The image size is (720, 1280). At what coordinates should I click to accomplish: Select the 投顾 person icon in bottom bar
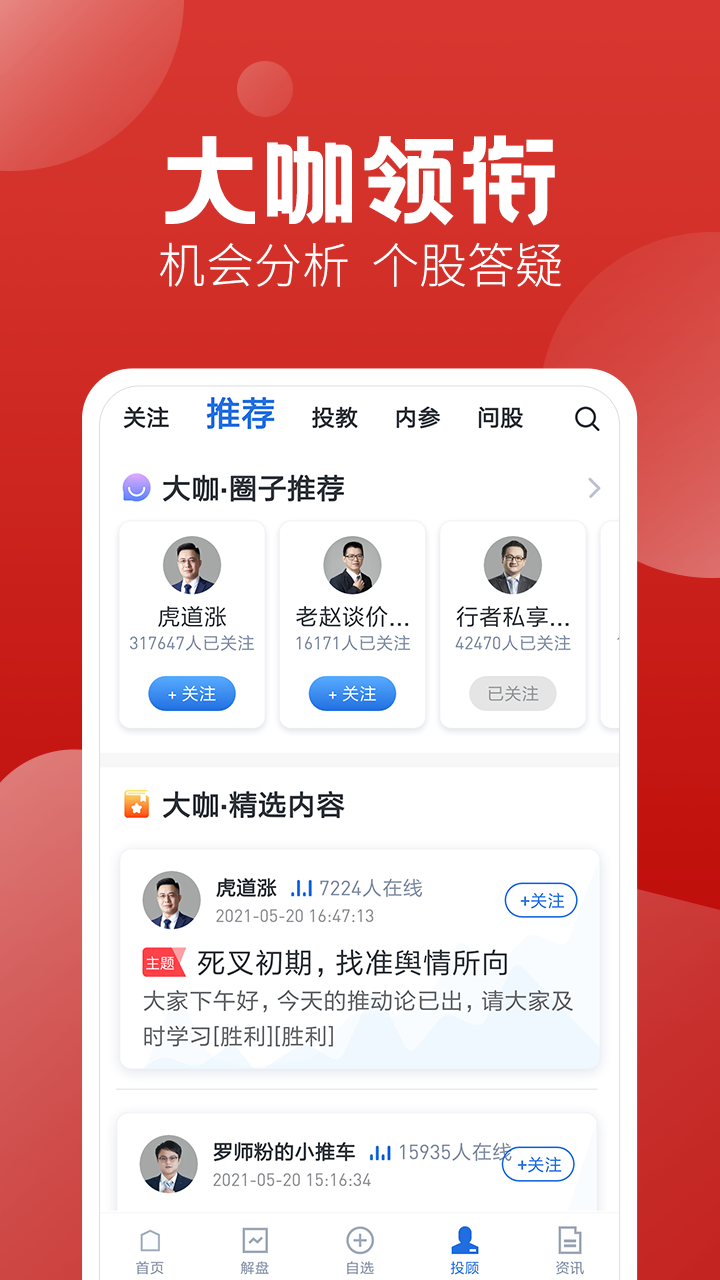tap(464, 1240)
